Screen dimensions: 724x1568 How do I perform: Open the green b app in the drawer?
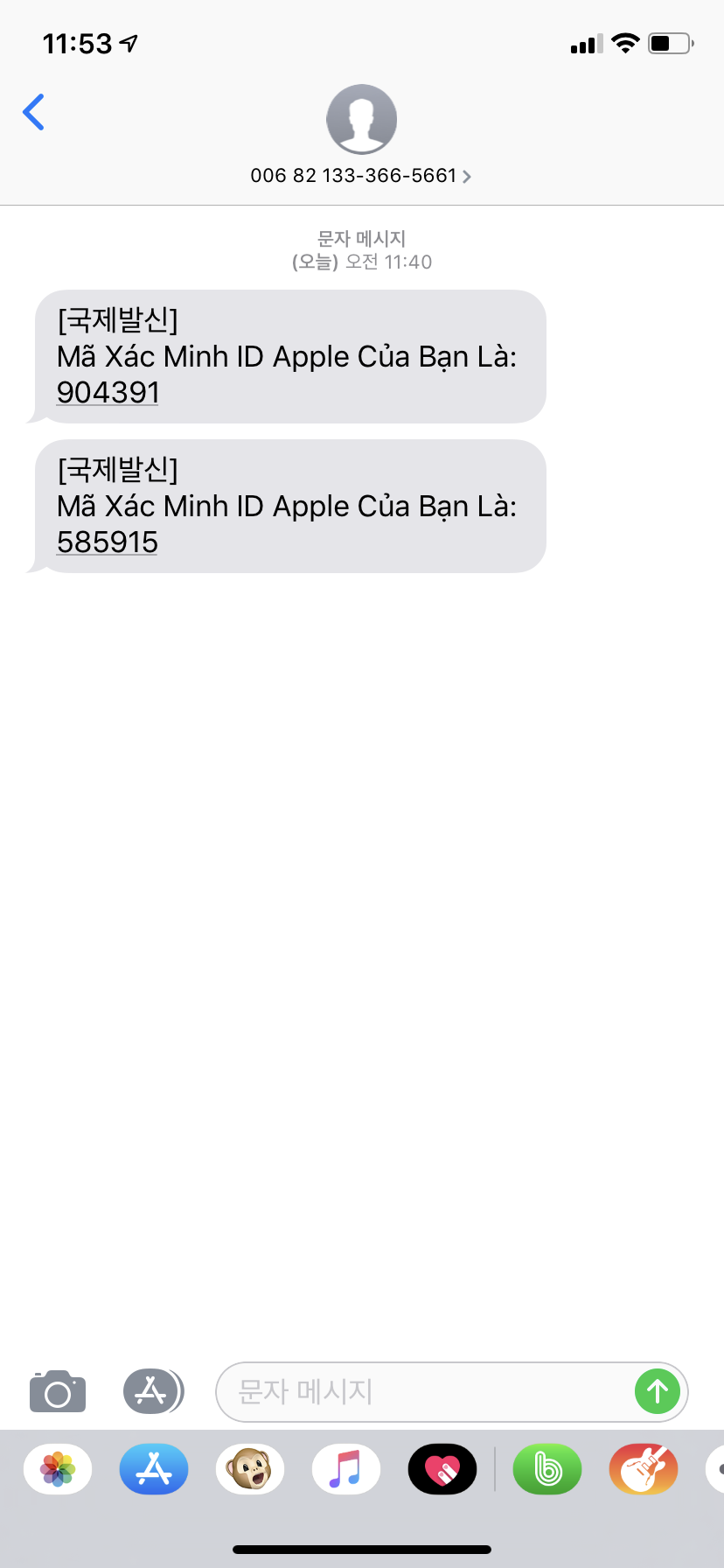(547, 1468)
